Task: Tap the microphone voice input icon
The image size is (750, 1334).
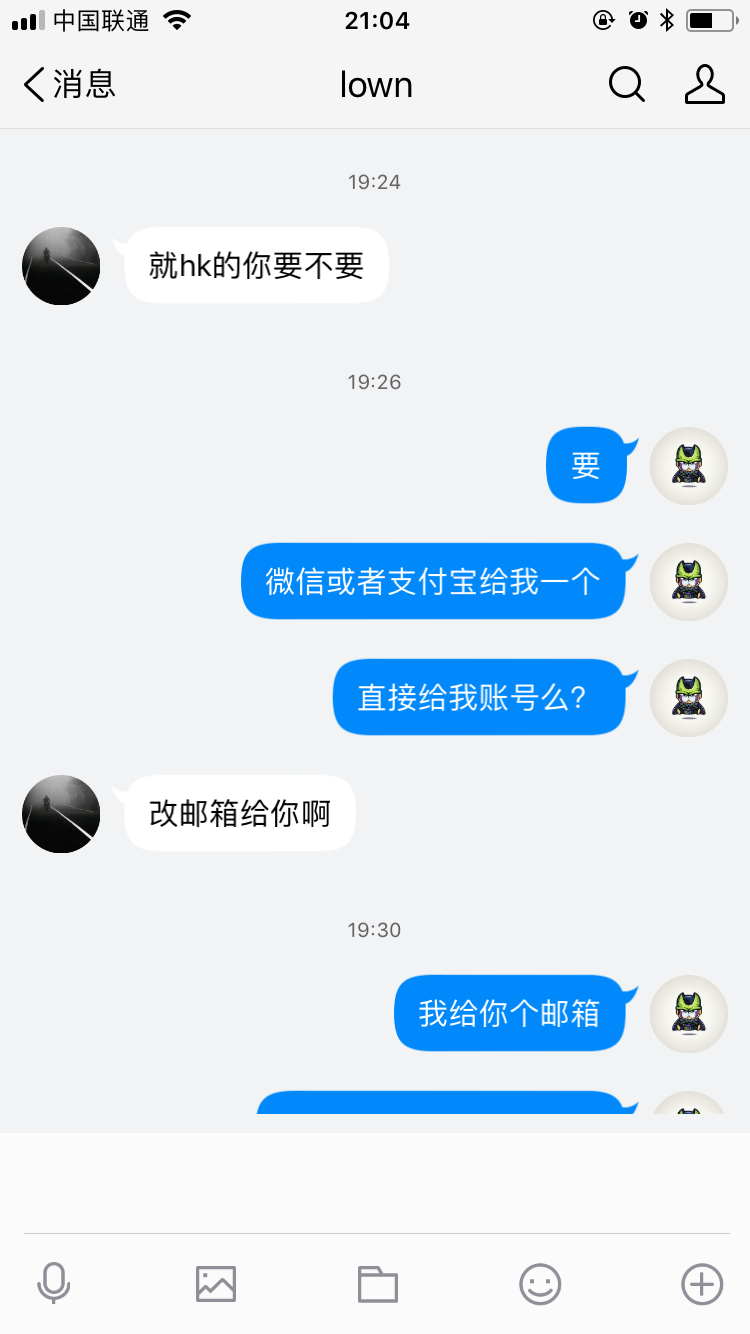Action: [54, 1283]
